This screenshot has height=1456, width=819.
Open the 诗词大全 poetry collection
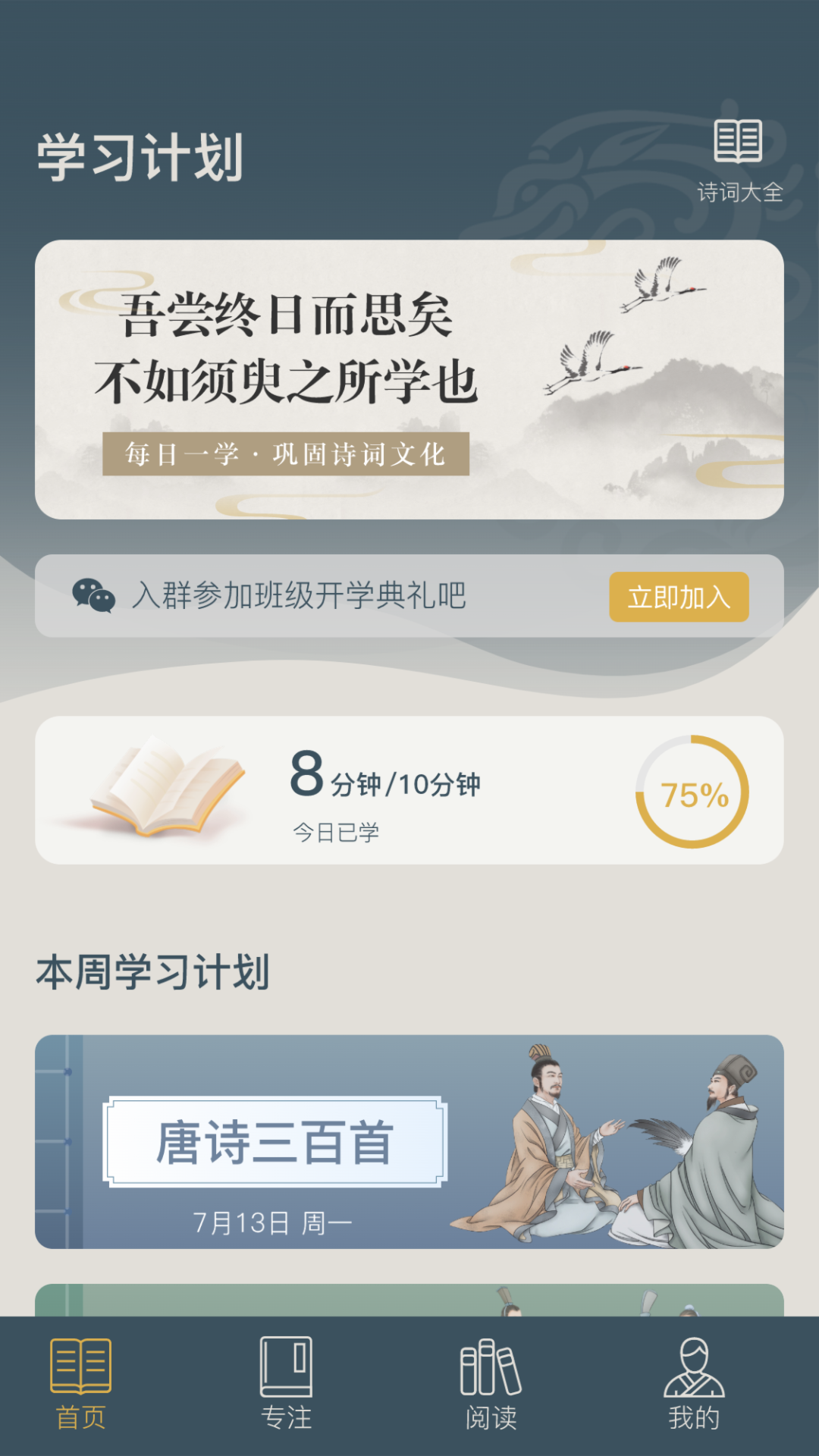(x=739, y=161)
